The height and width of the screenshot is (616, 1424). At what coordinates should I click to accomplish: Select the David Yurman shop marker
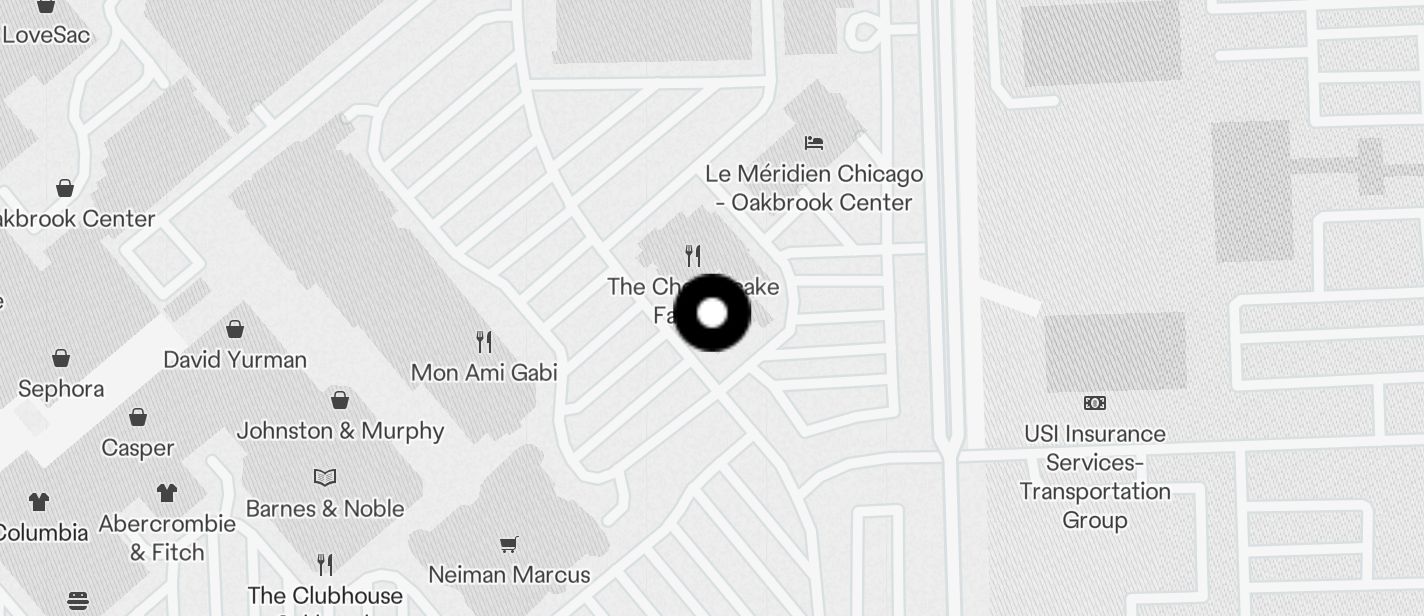click(235, 329)
